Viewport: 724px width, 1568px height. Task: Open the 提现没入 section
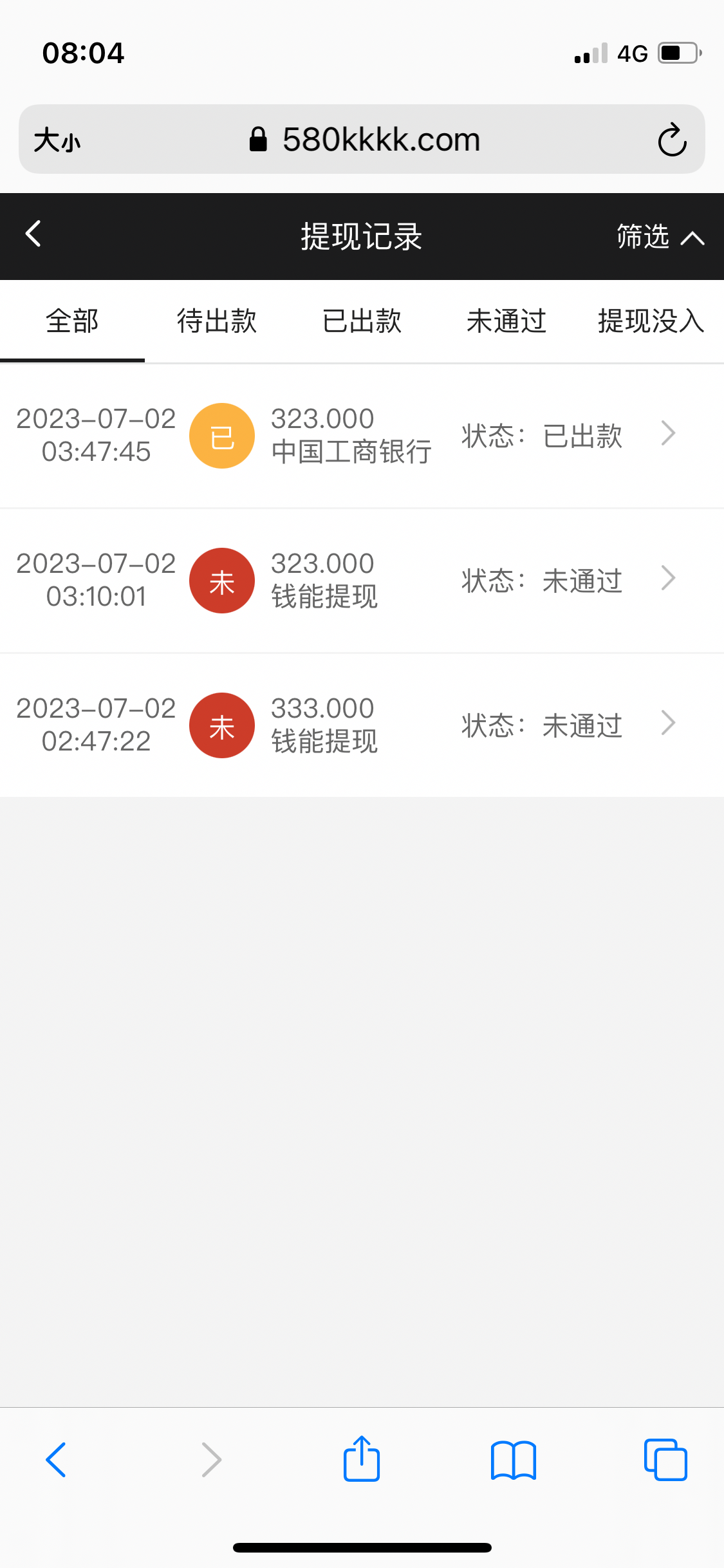(649, 321)
